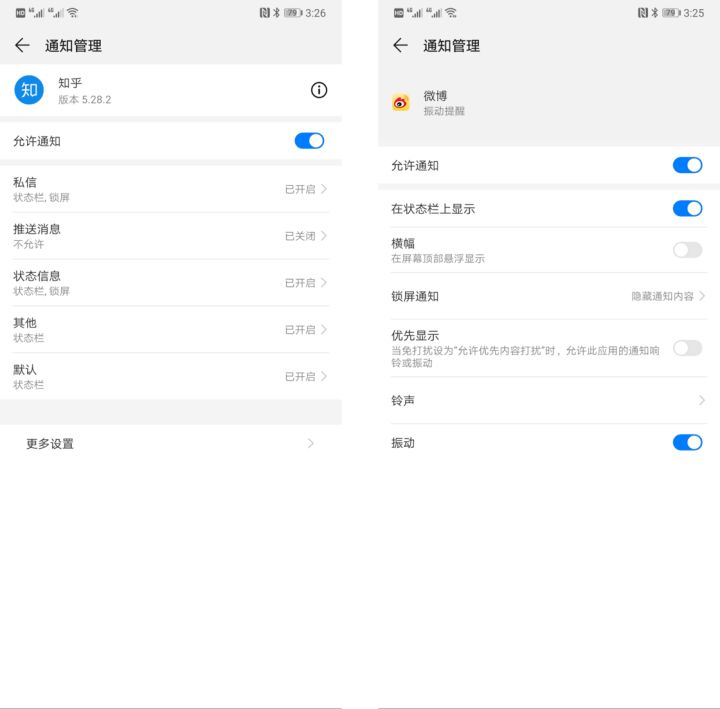The width and height of the screenshot is (720, 709).
Task: Open the 状态信息 notification category
Action: point(170,283)
